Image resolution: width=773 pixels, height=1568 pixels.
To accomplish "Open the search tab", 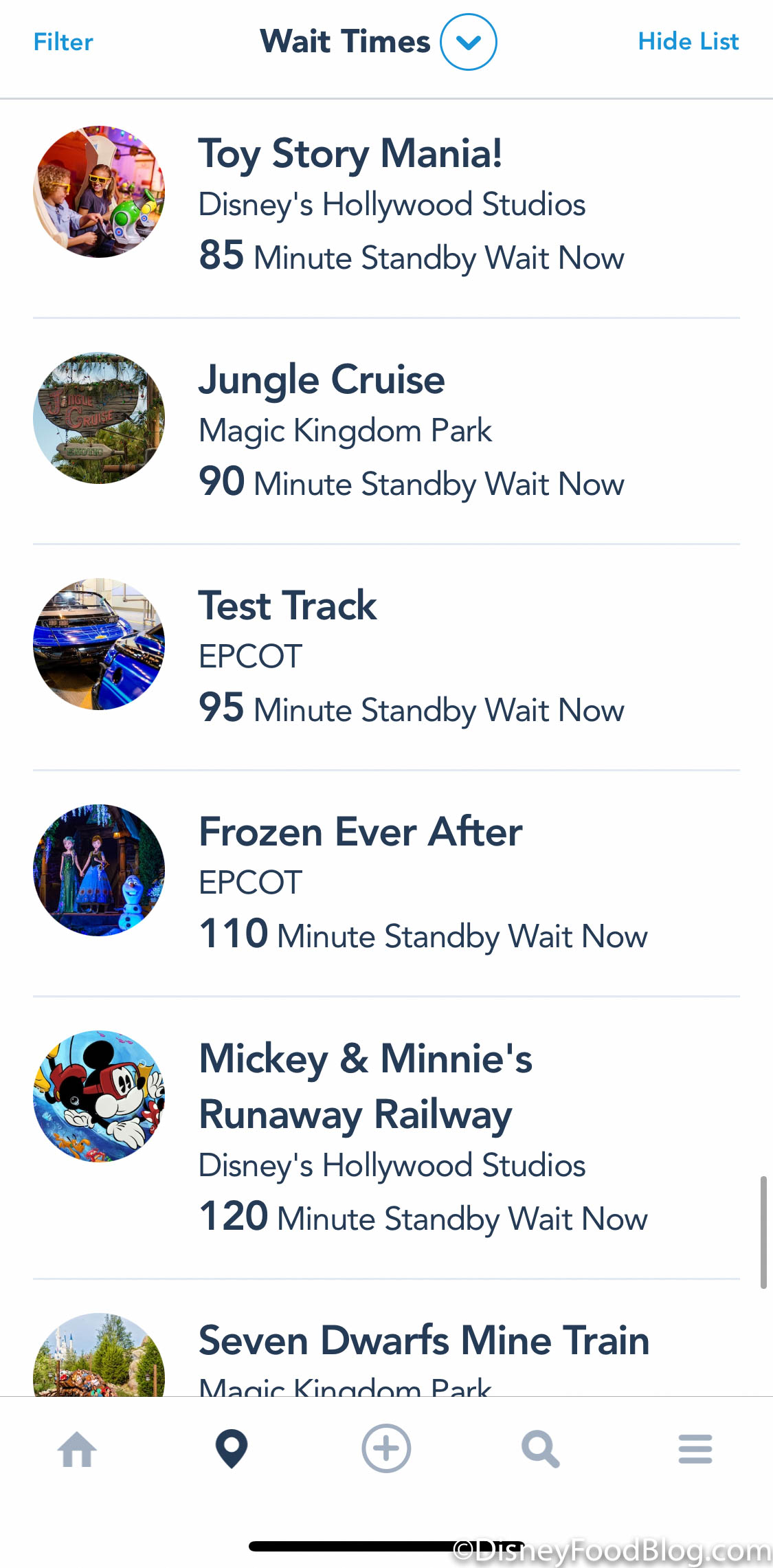I will point(541,1449).
